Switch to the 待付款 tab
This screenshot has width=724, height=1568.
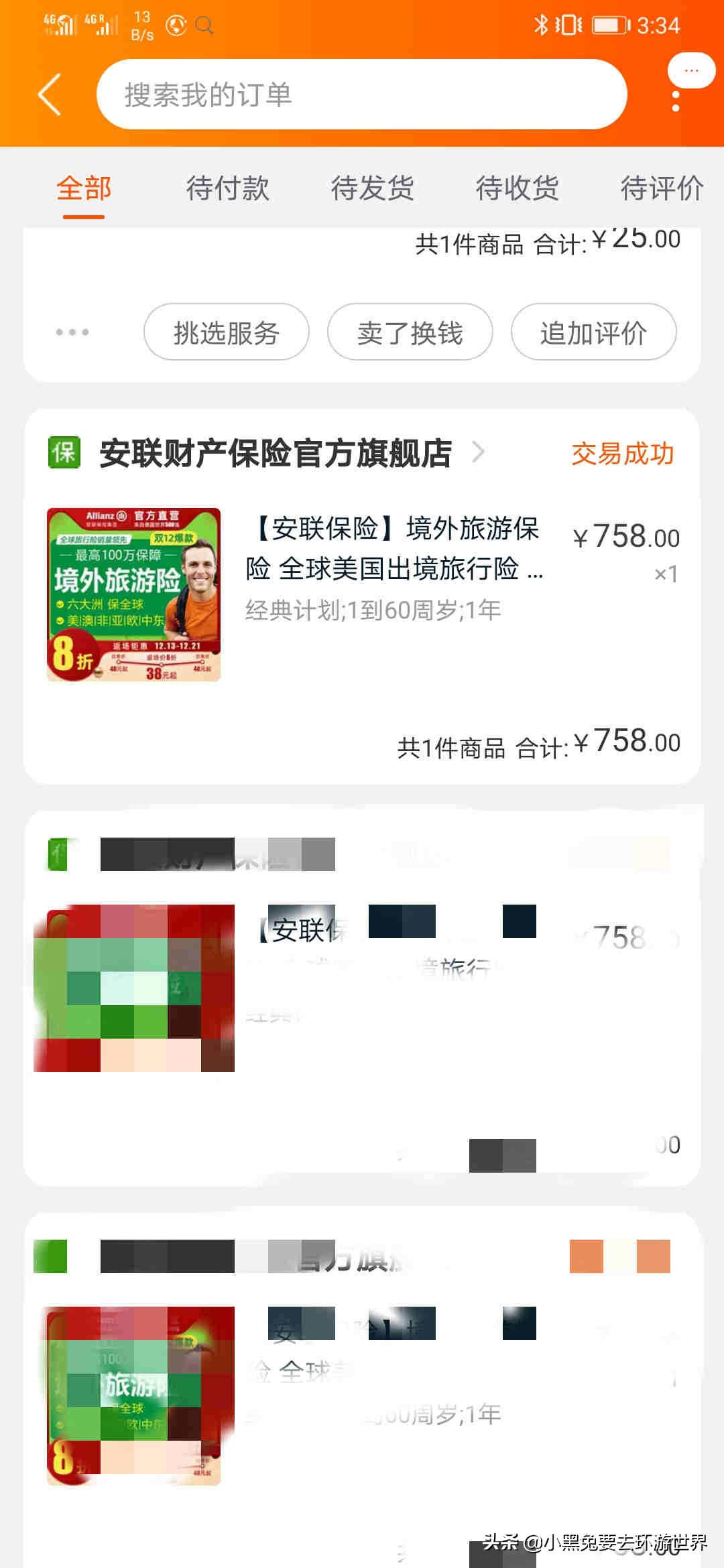pos(228,188)
